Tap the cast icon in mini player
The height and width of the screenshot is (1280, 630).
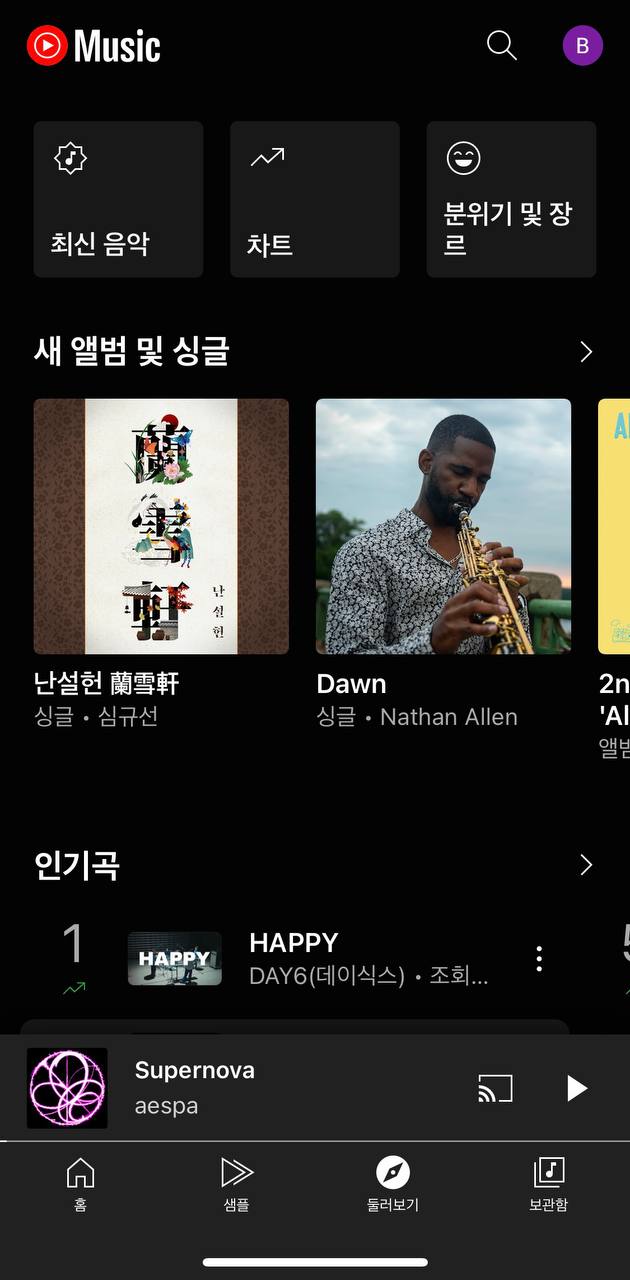coord(495,1088)
